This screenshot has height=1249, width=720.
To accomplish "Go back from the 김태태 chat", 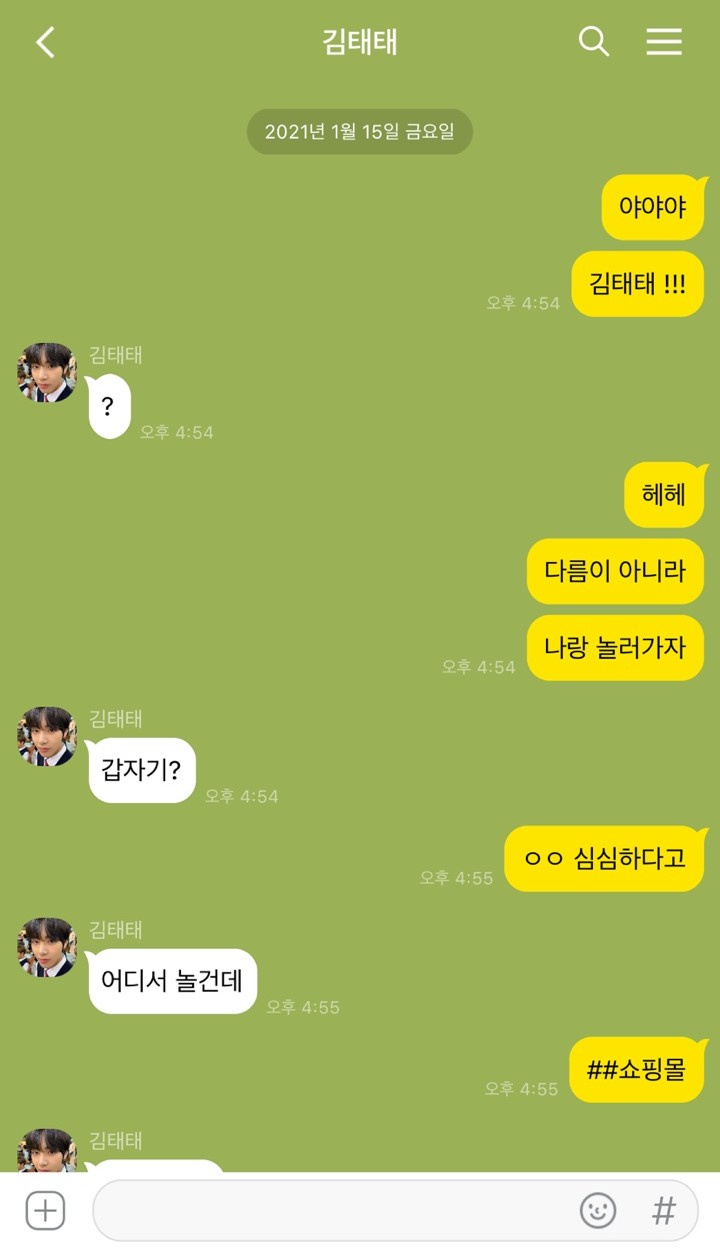I will (45, 42).
